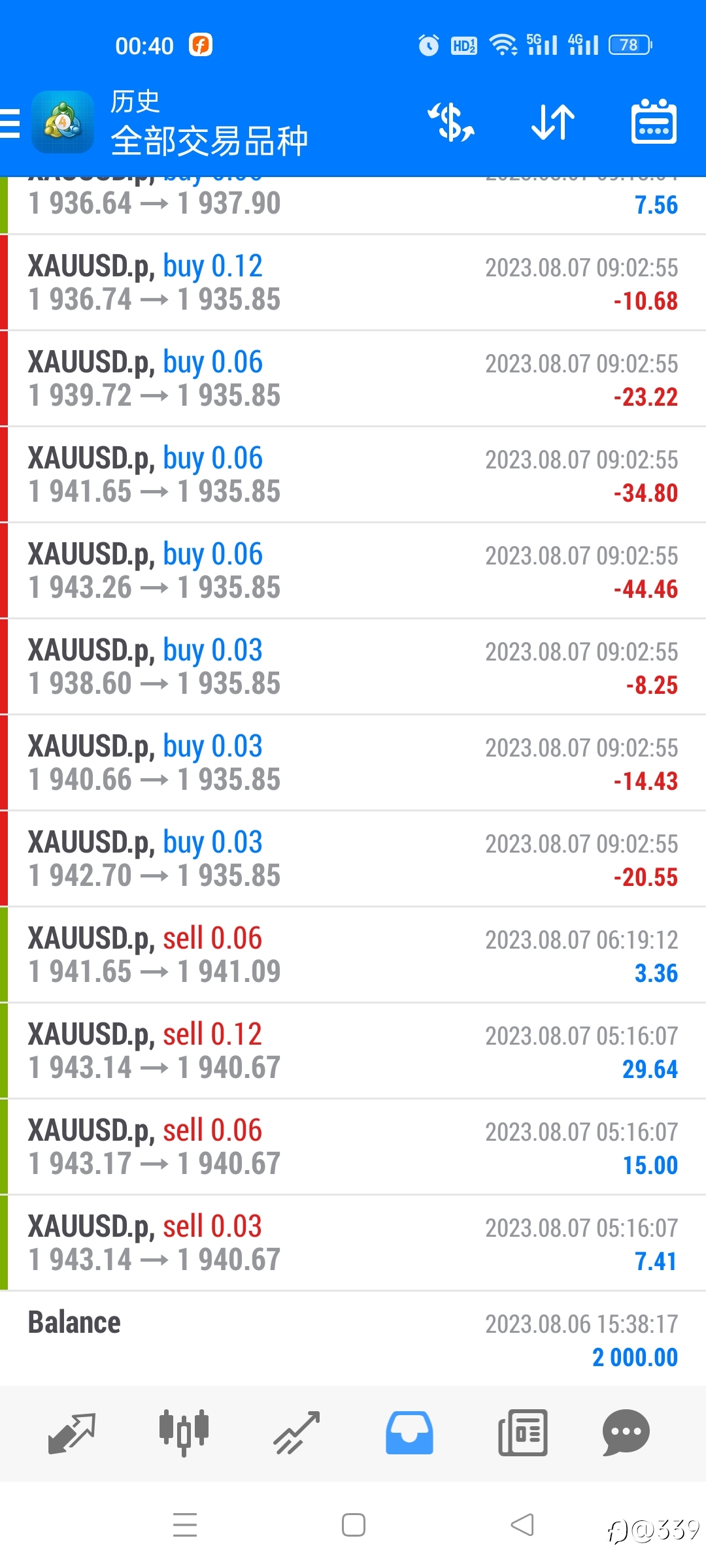Switch to the trade tab
Screen dimensions: 706x1568
click(x=296, y=1433)
